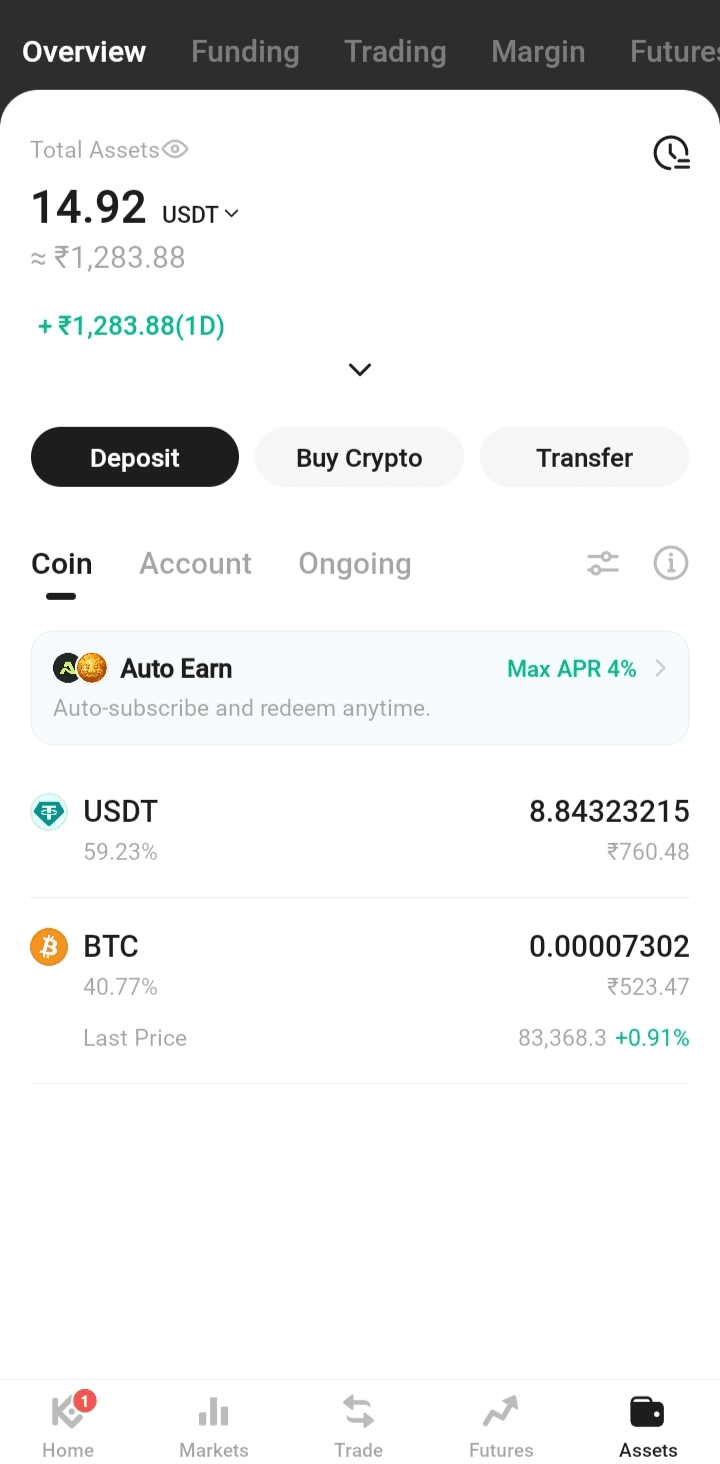Open the Margin top tab
The height and width of the screenshot is (1464, 720).
pyautogui.click(x=538, y=52)
